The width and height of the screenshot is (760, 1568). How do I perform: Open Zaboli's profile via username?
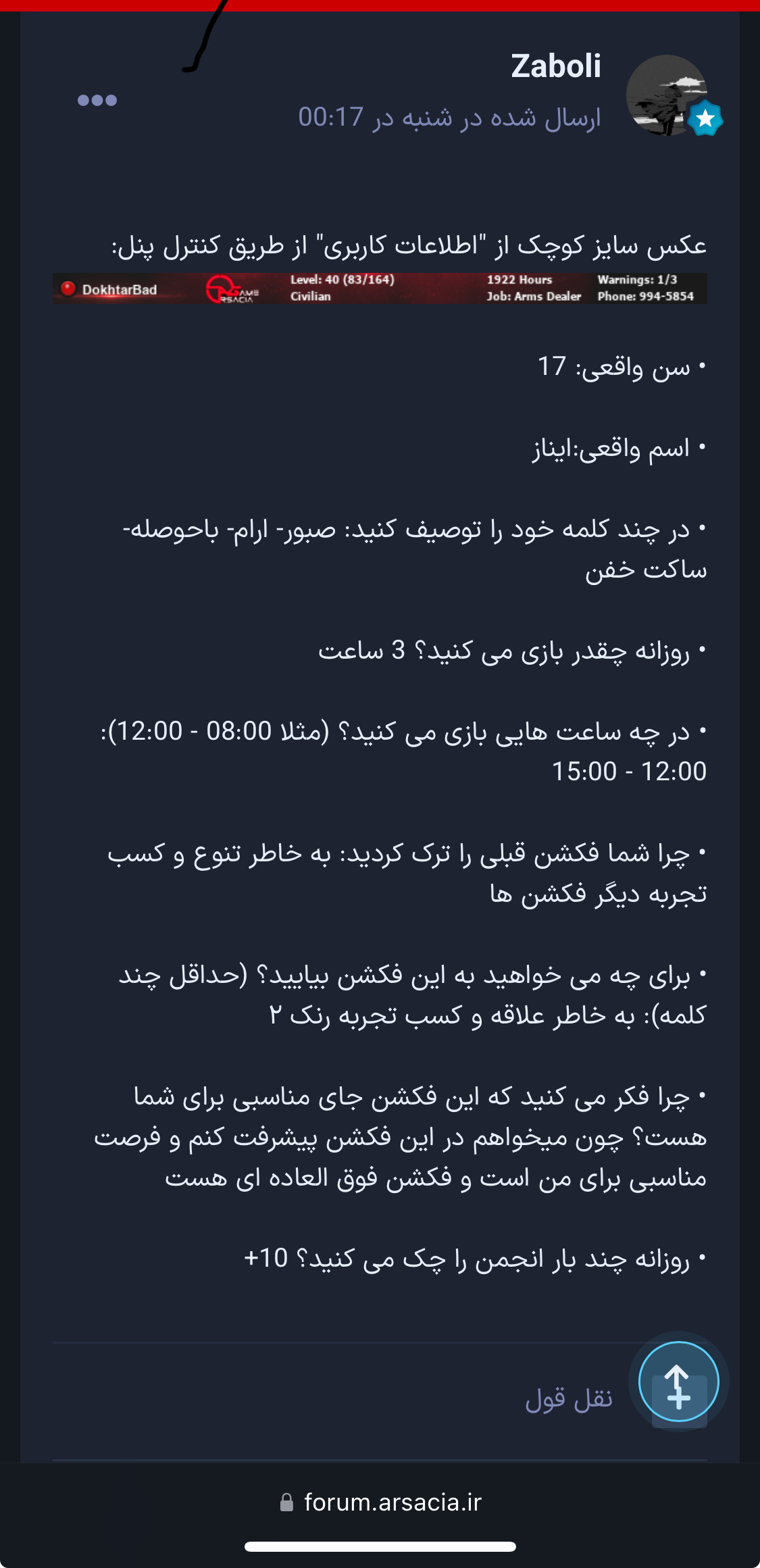[x=555, y=66]
